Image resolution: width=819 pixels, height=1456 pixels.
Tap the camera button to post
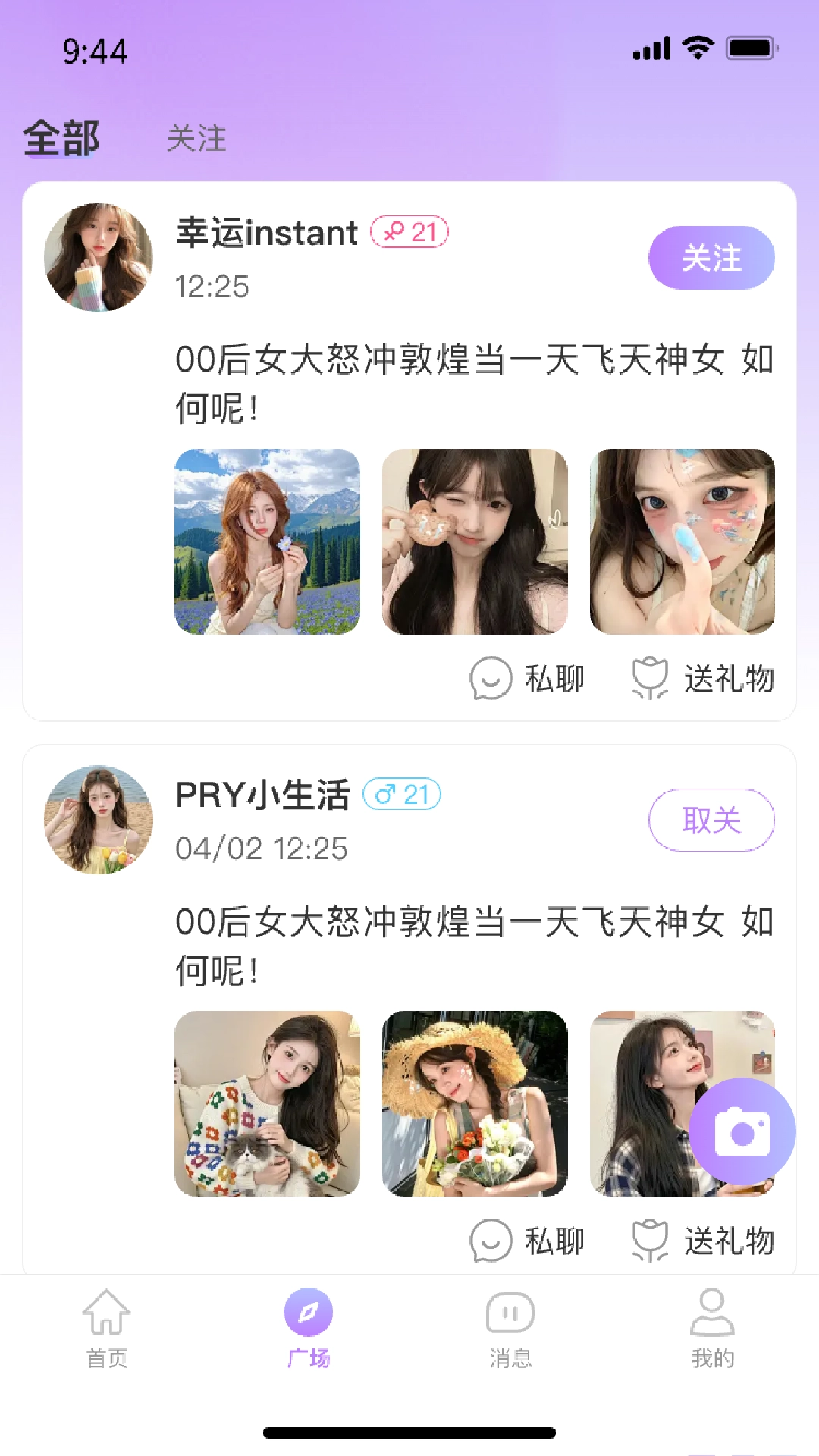742,1131
